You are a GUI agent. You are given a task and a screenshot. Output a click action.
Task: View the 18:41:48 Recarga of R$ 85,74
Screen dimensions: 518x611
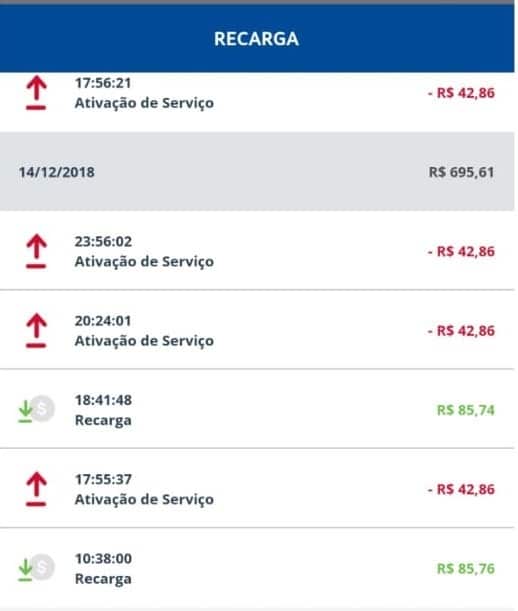coord(257,409)
